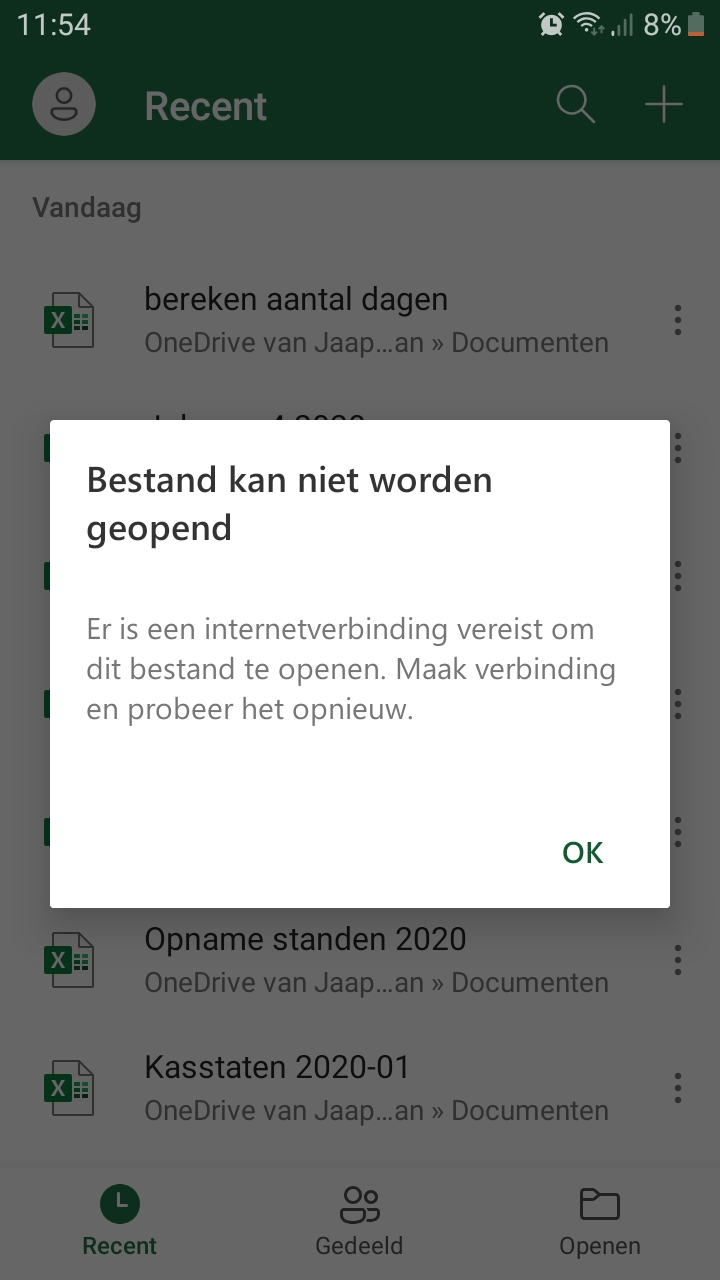Open options for 'Kasstaten 2020-01'
The width and height of the screenshot is (720, 1280).
(x=678, y=1088)
